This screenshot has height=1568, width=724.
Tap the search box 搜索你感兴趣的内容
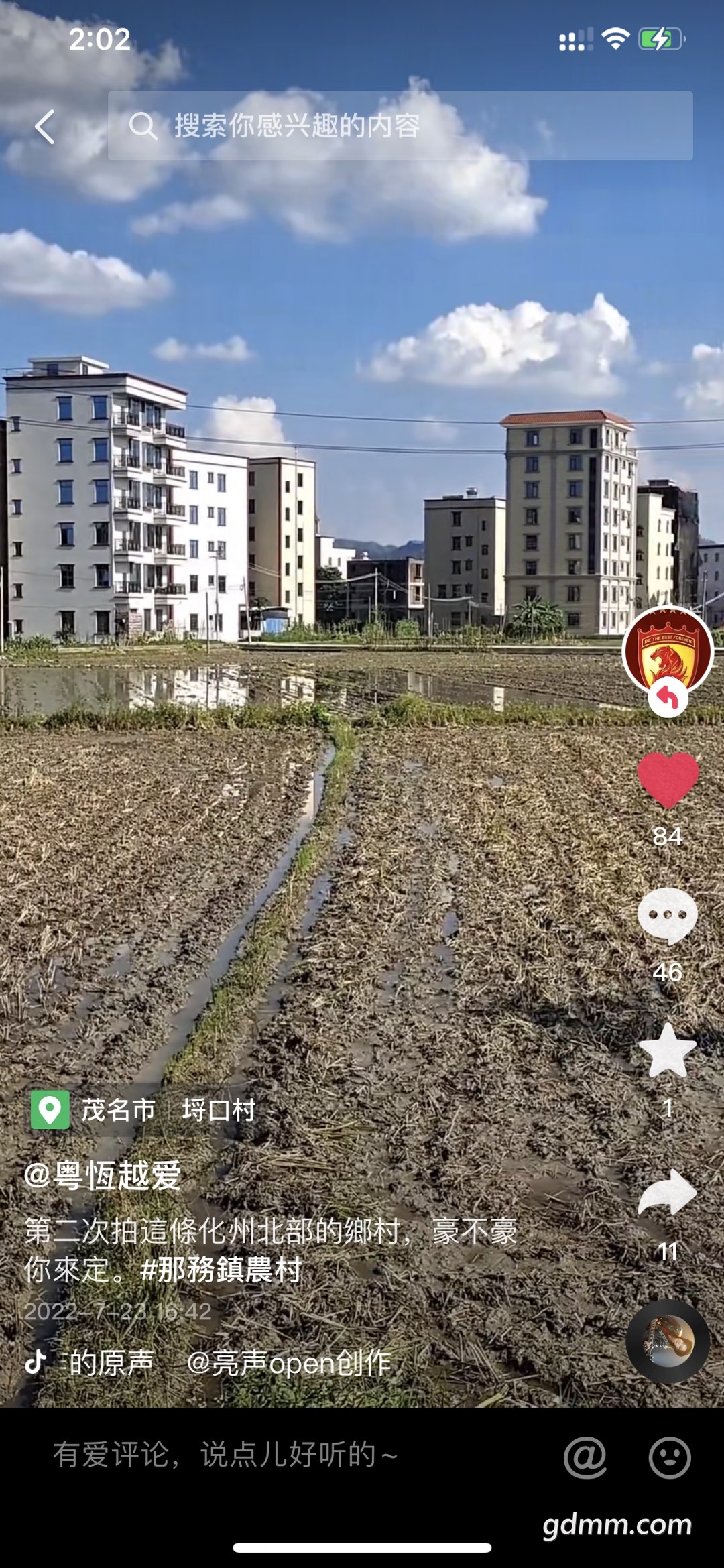[400, 125]
